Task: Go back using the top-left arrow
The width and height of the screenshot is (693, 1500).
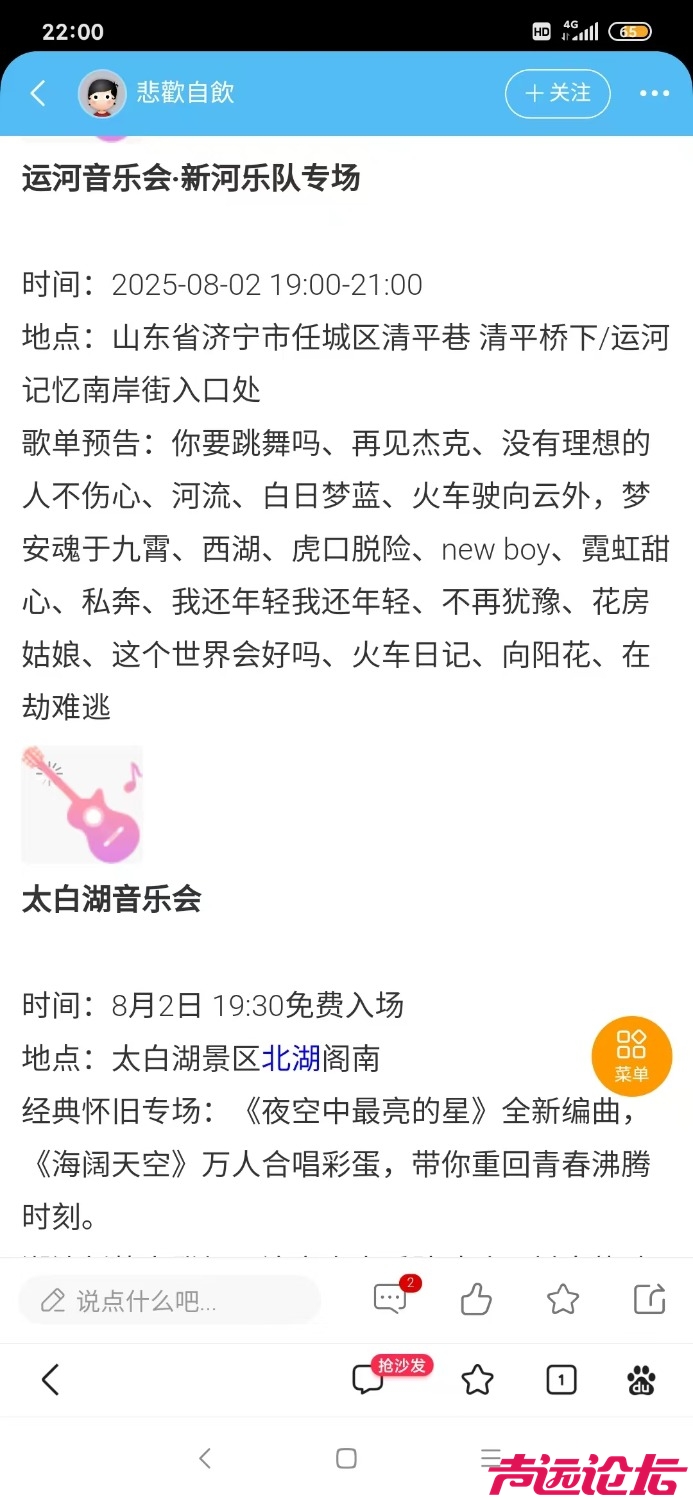Action: pyautogui.click(x=38, y=94)
